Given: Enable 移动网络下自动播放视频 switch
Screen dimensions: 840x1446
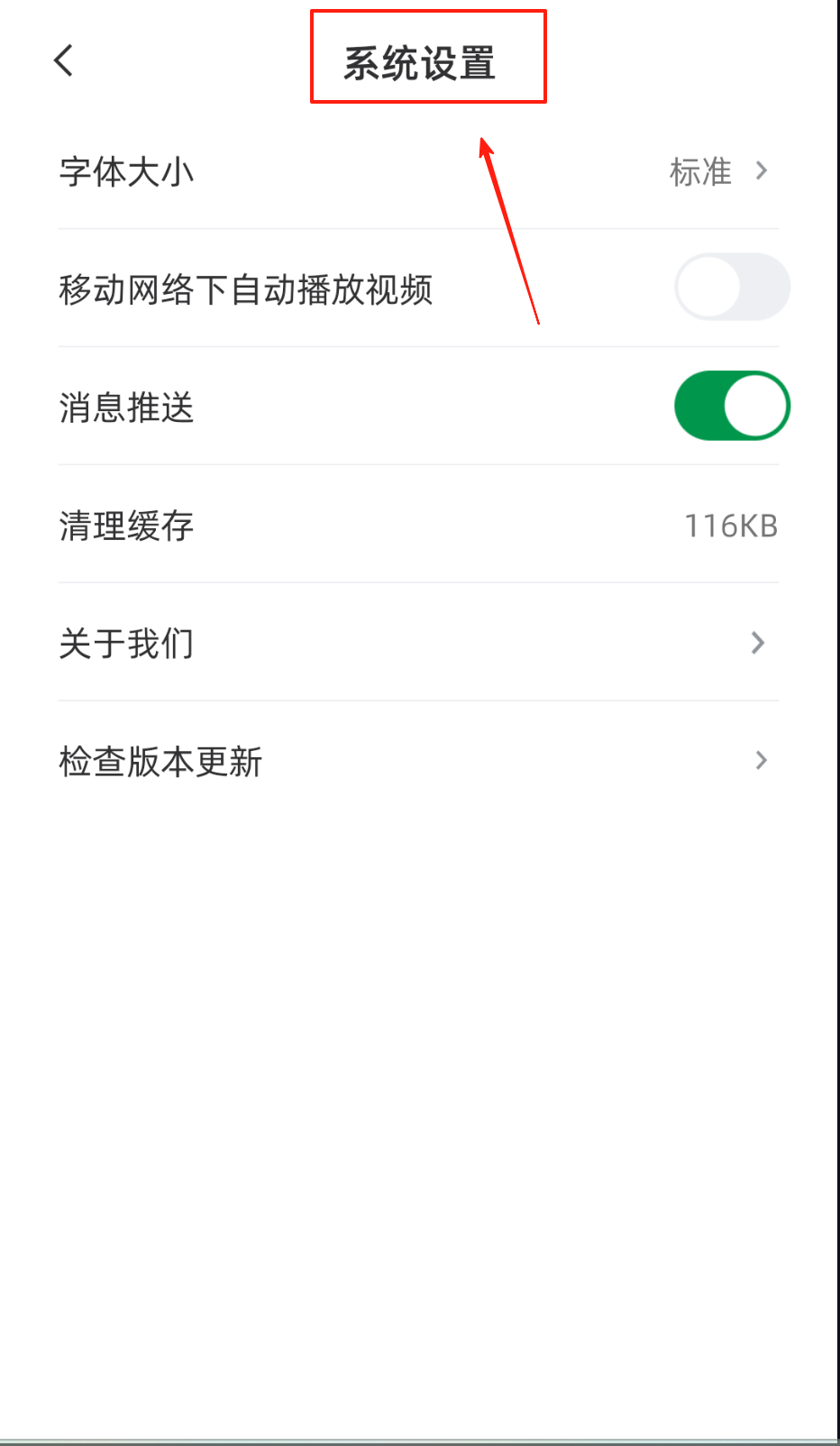Looking at the screenshot, I should [x=731, y=288].
